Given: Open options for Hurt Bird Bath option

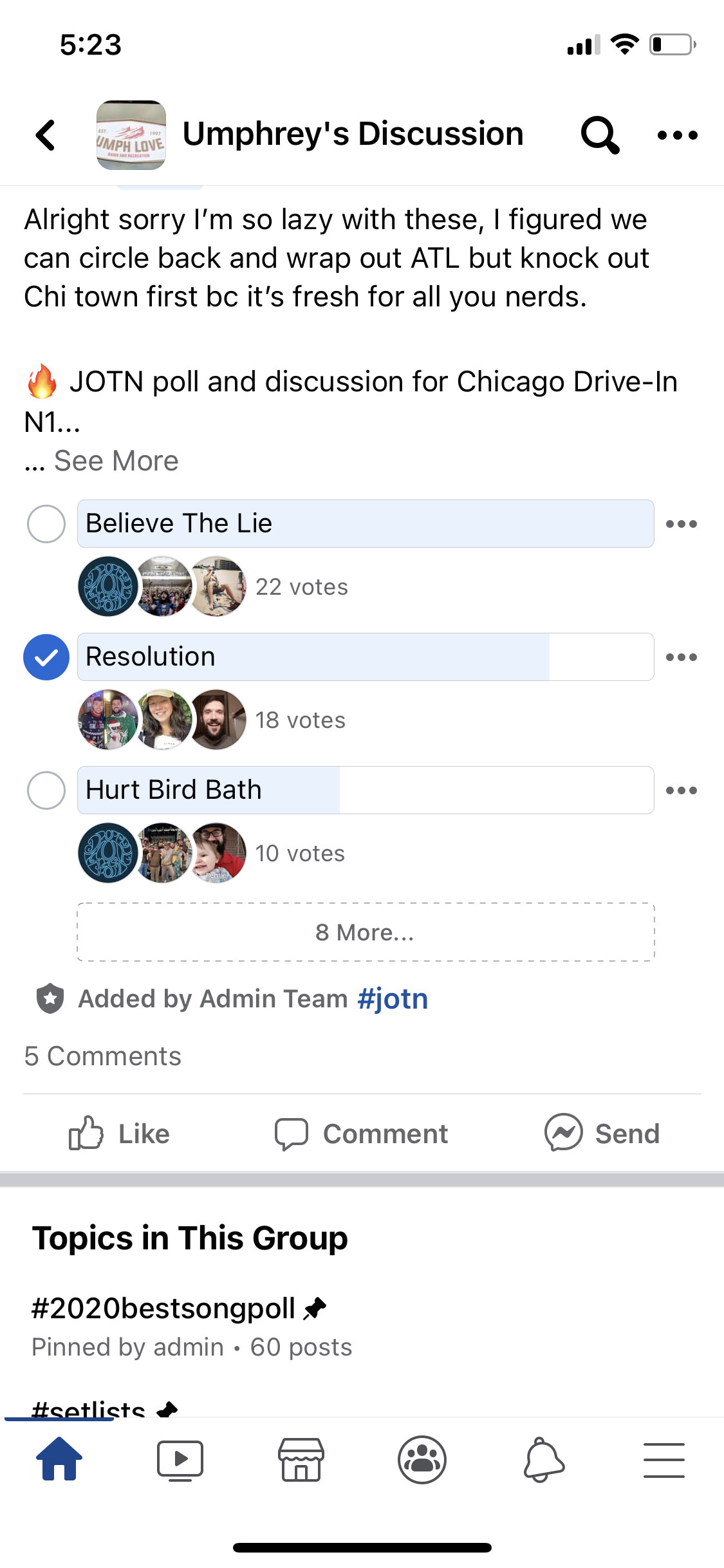Looking at the screenshot, I should coord(682,790).
